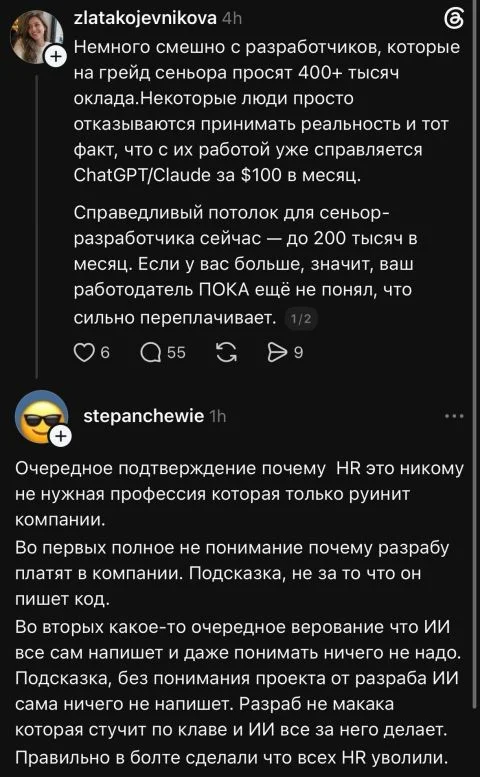
Task: Open the stepanchewie username link
Action: click(144, 416)
